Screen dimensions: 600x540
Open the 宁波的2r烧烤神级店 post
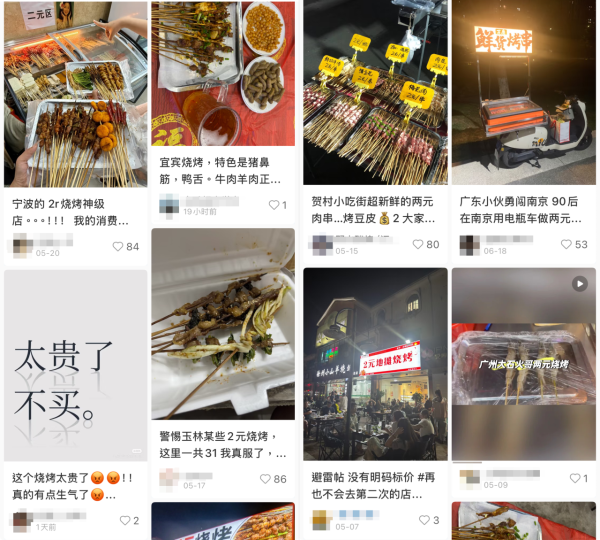tap(75, 95)
